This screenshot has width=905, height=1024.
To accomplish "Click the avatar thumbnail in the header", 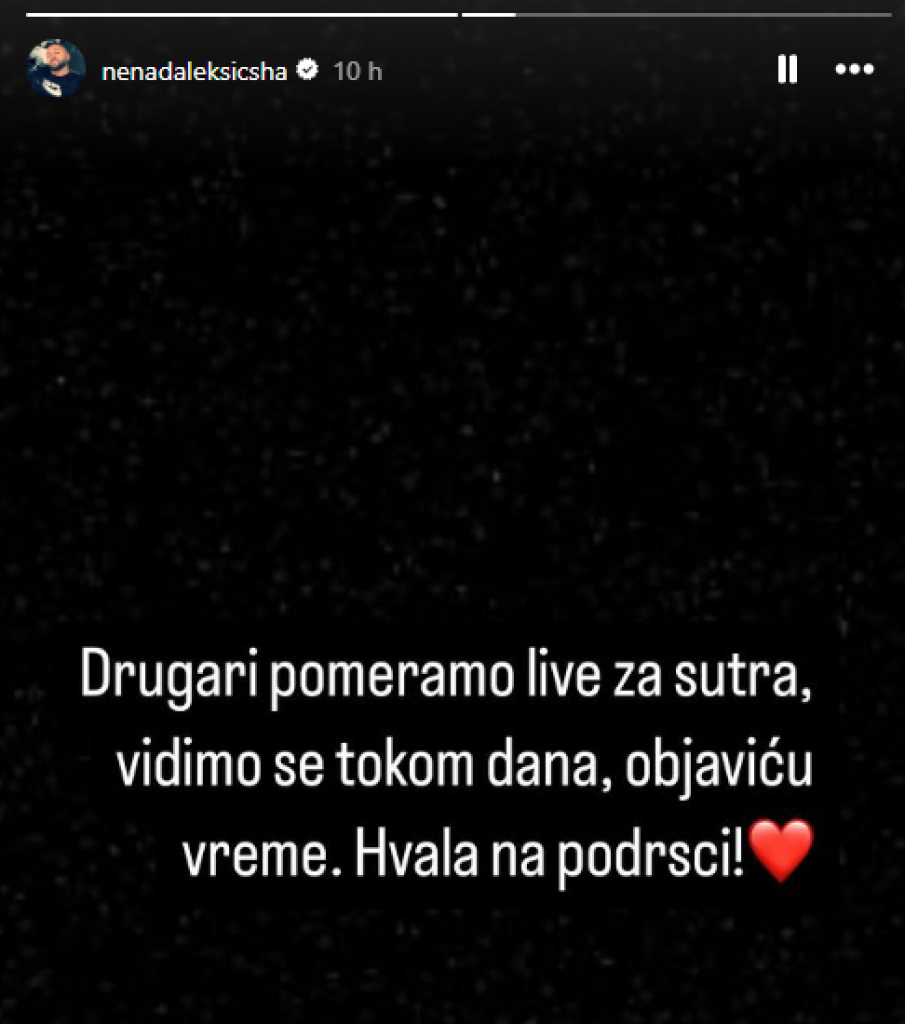I will pyautogui.click(x=55, y=69).
